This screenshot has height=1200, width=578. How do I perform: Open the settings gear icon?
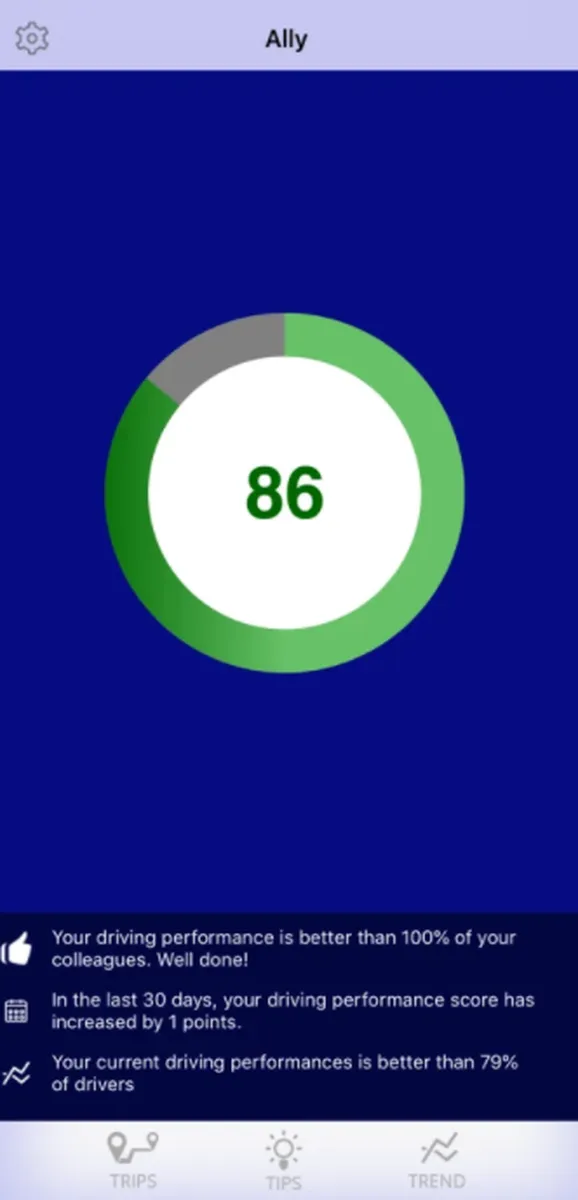[32, 38]
